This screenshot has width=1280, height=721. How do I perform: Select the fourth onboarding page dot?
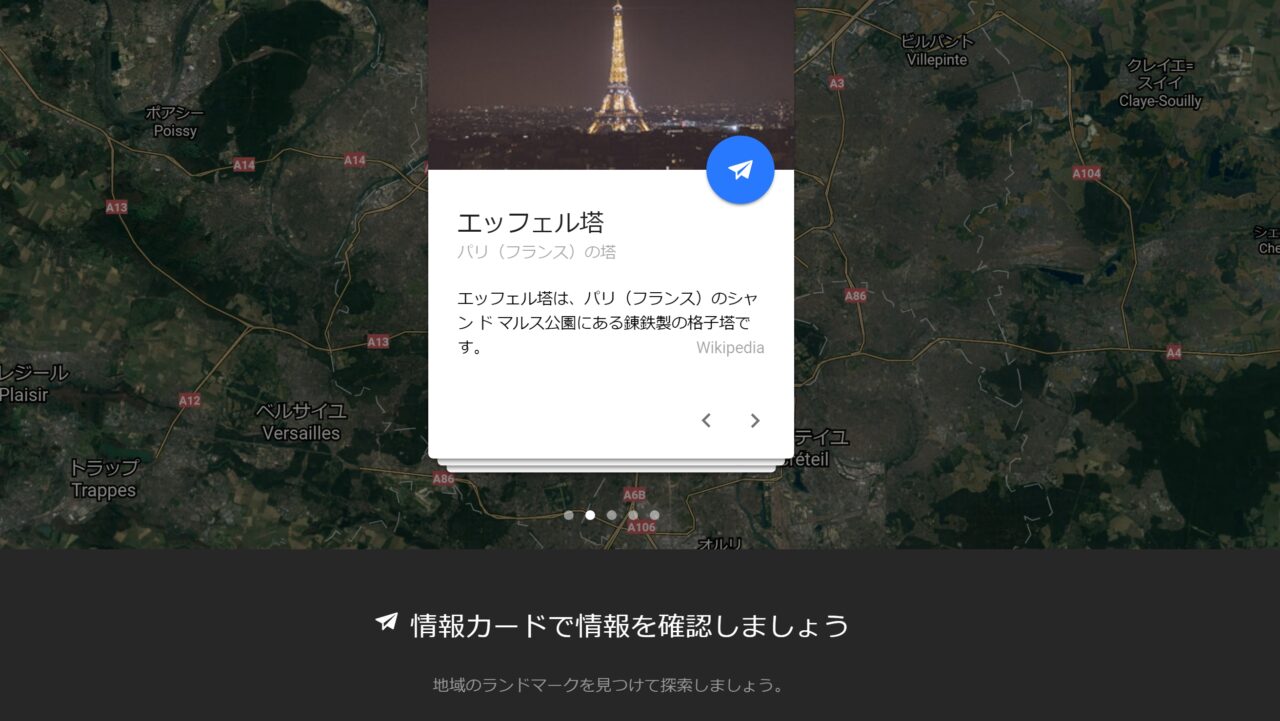coord(633,515)
